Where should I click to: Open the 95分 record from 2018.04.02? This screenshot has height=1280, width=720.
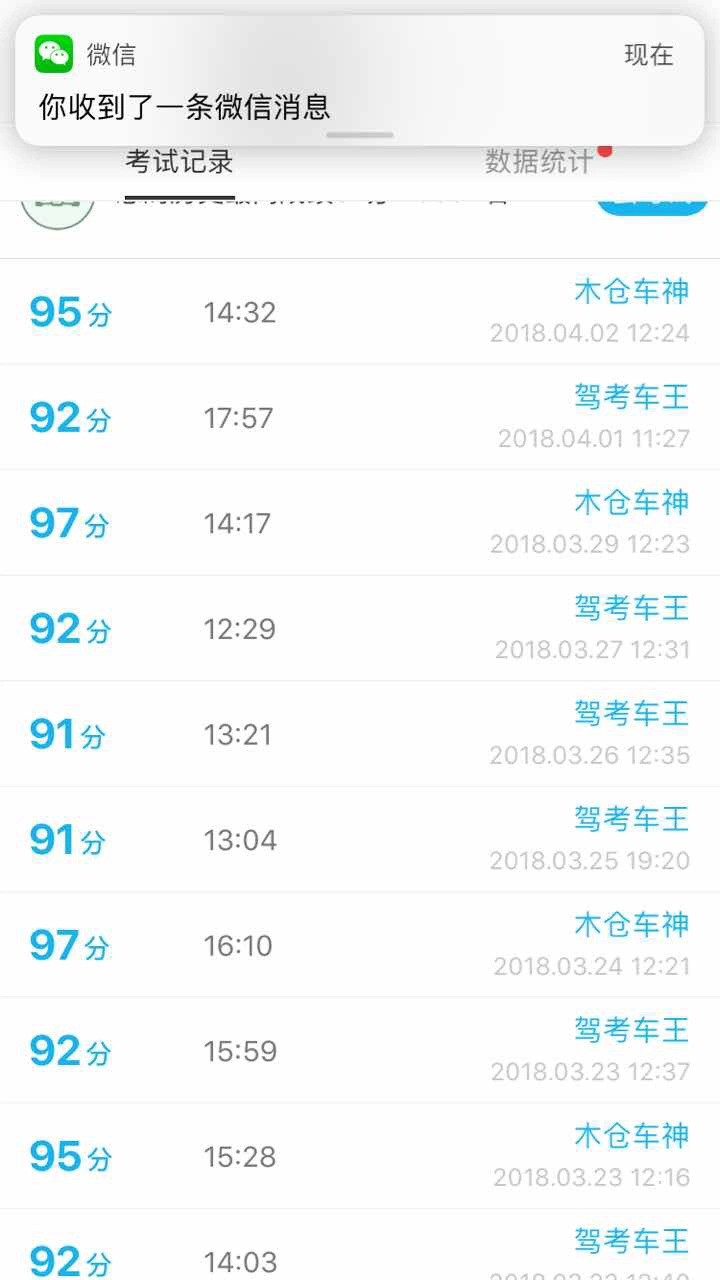[360, 312]
